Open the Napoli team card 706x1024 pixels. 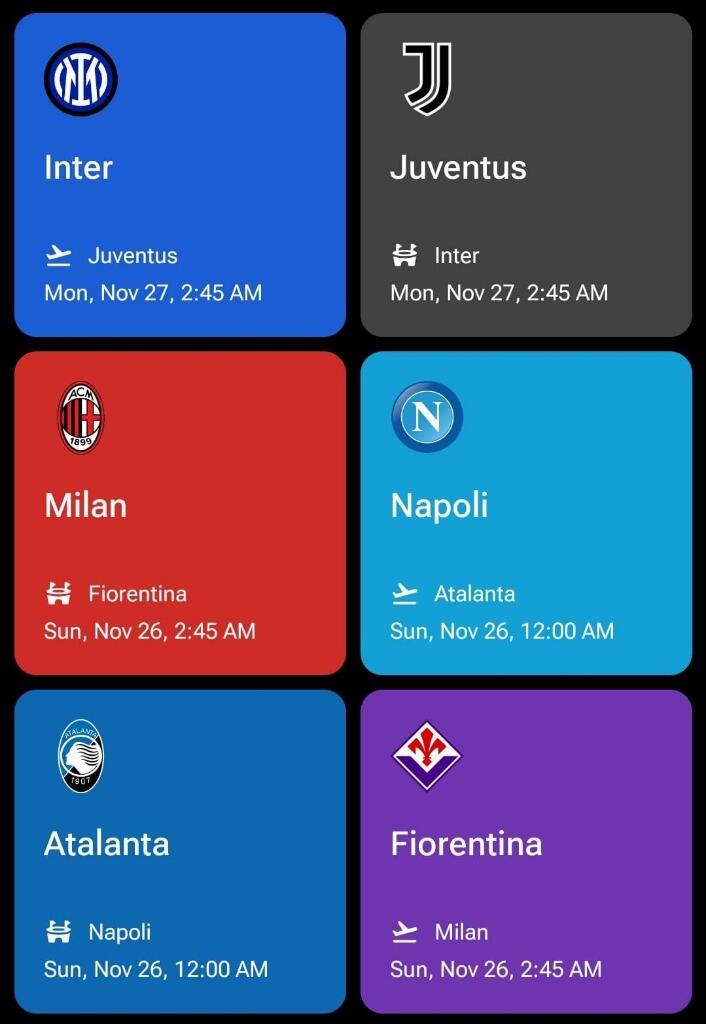526,513
